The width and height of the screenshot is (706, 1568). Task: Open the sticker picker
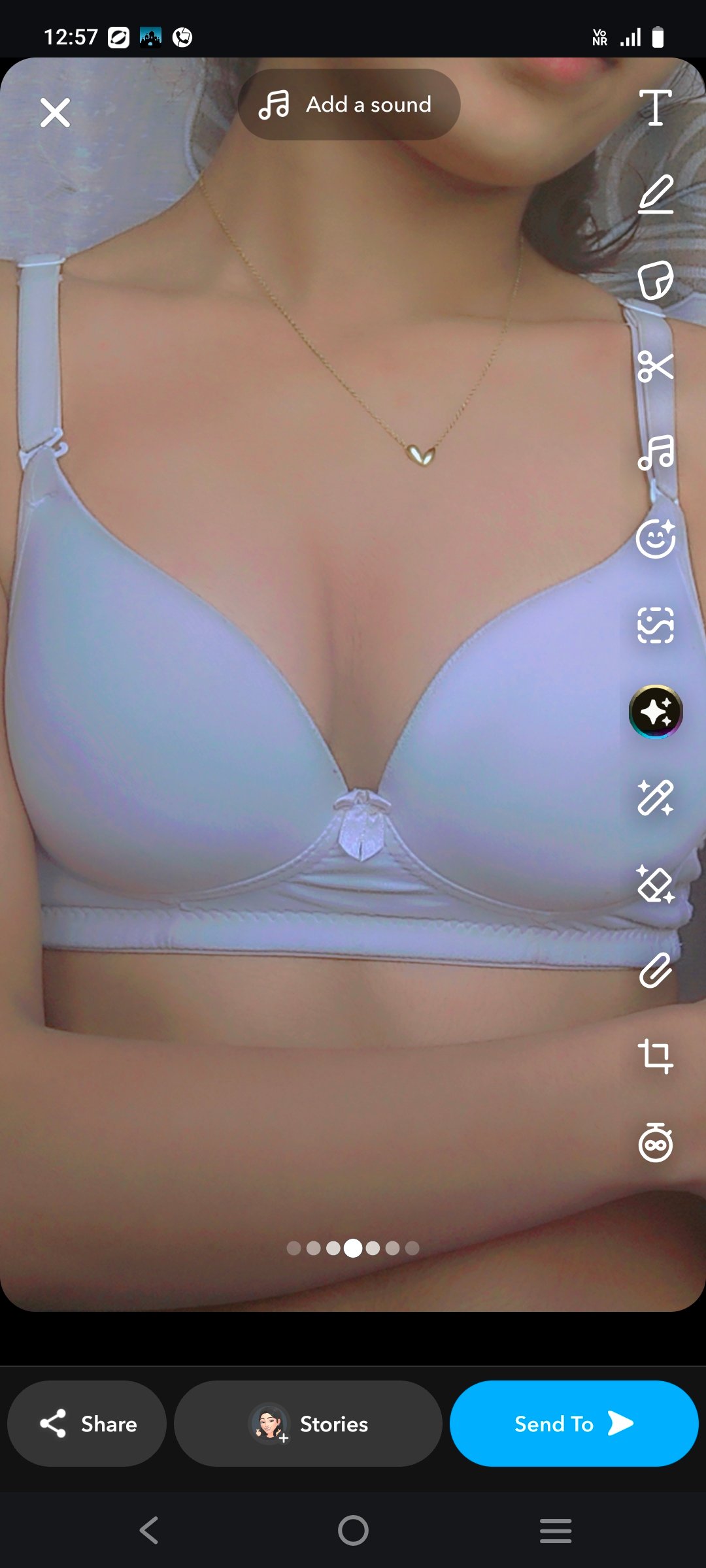(655, 280)
